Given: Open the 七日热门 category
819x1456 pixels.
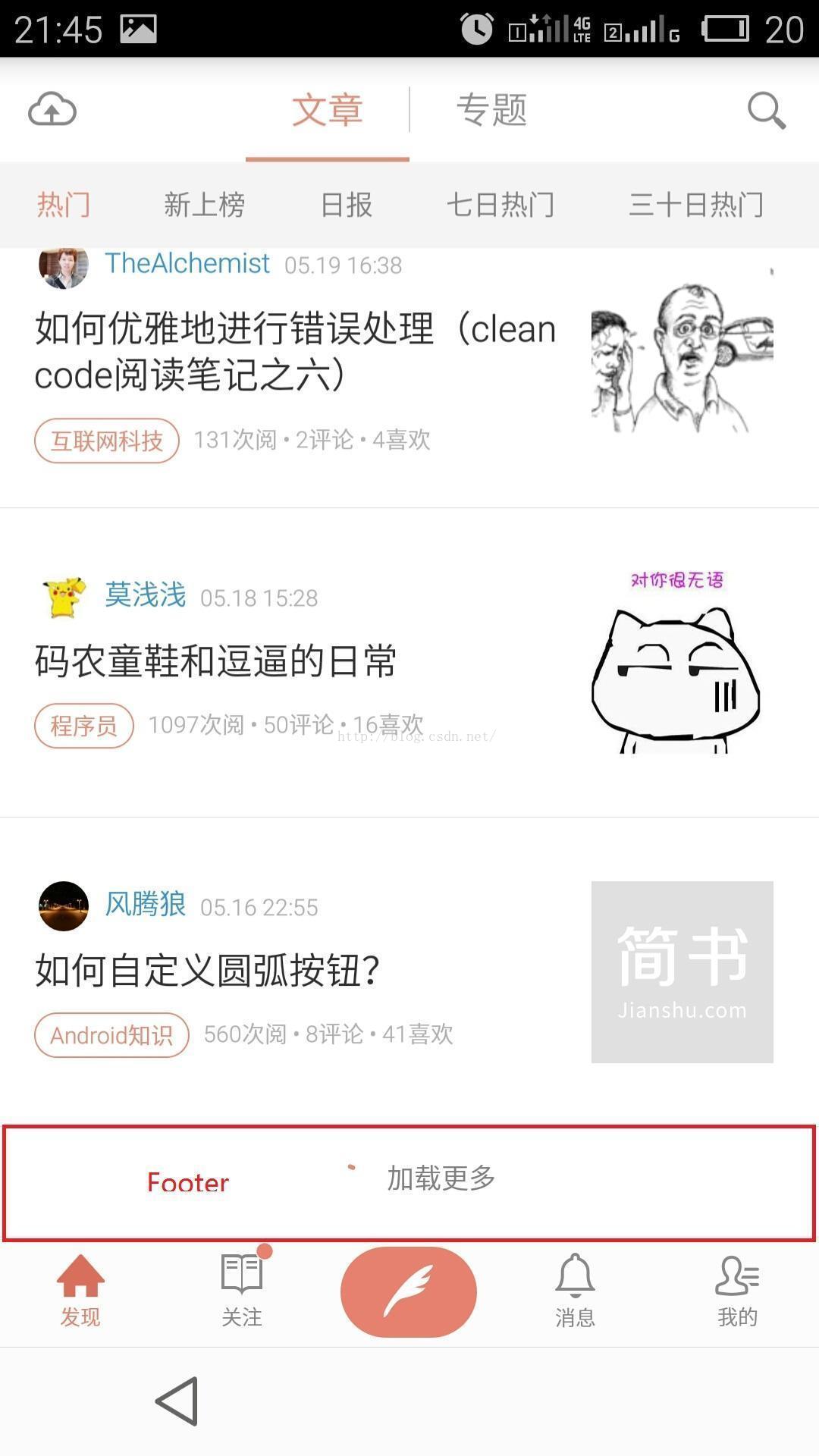Looking at the screenshot, I should pyautogui.click(x=500, y=205).
